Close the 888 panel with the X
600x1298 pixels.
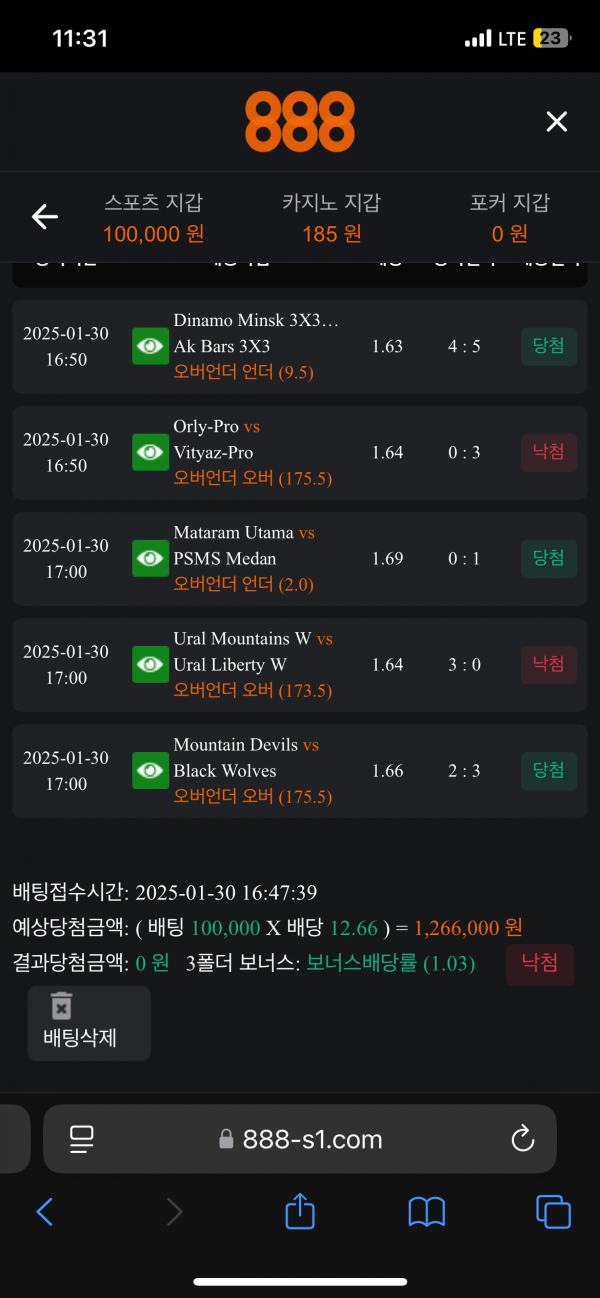tap(556, 122)
